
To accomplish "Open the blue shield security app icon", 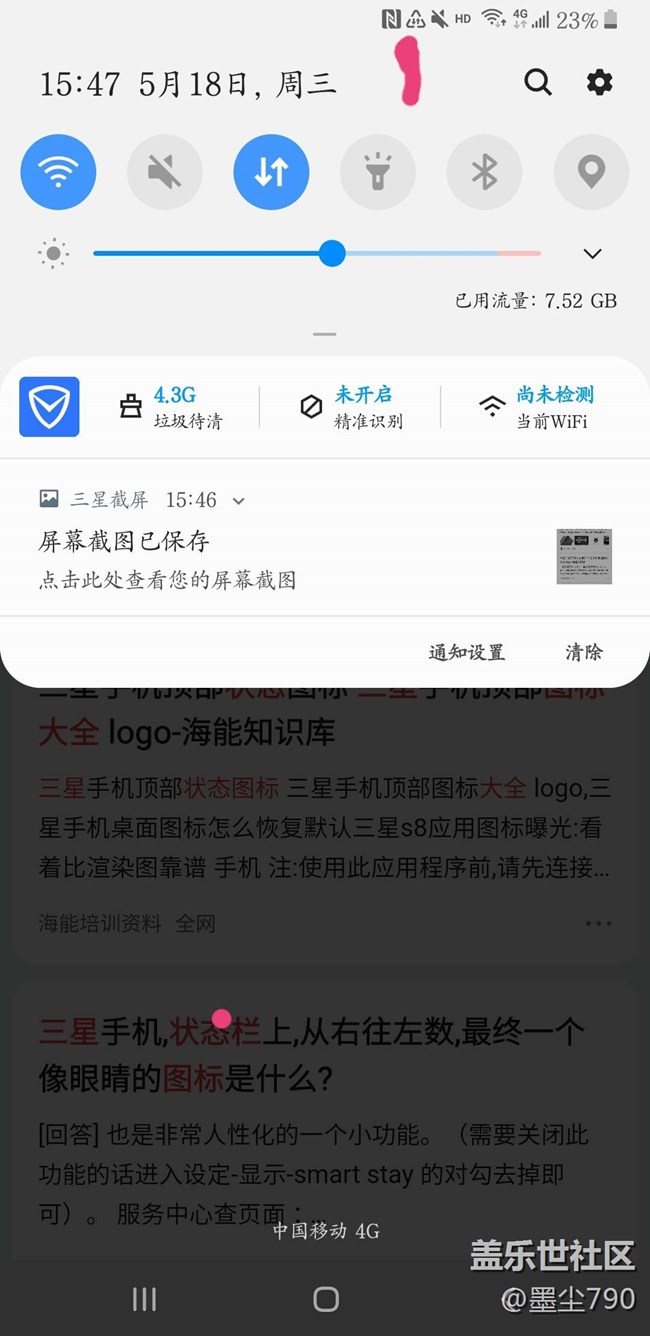I will point(49,407).
